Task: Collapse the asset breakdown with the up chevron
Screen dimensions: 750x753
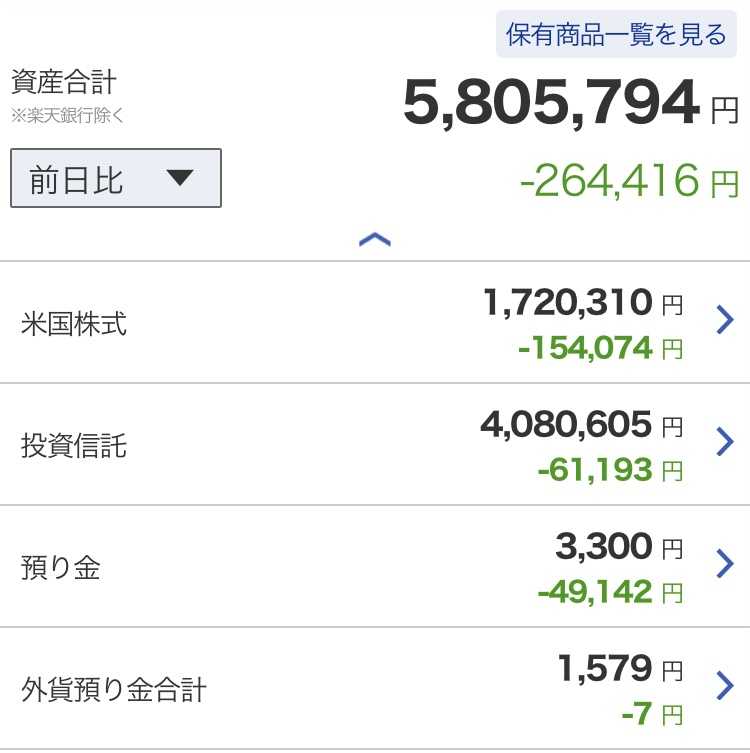Action: click(375, 239)
